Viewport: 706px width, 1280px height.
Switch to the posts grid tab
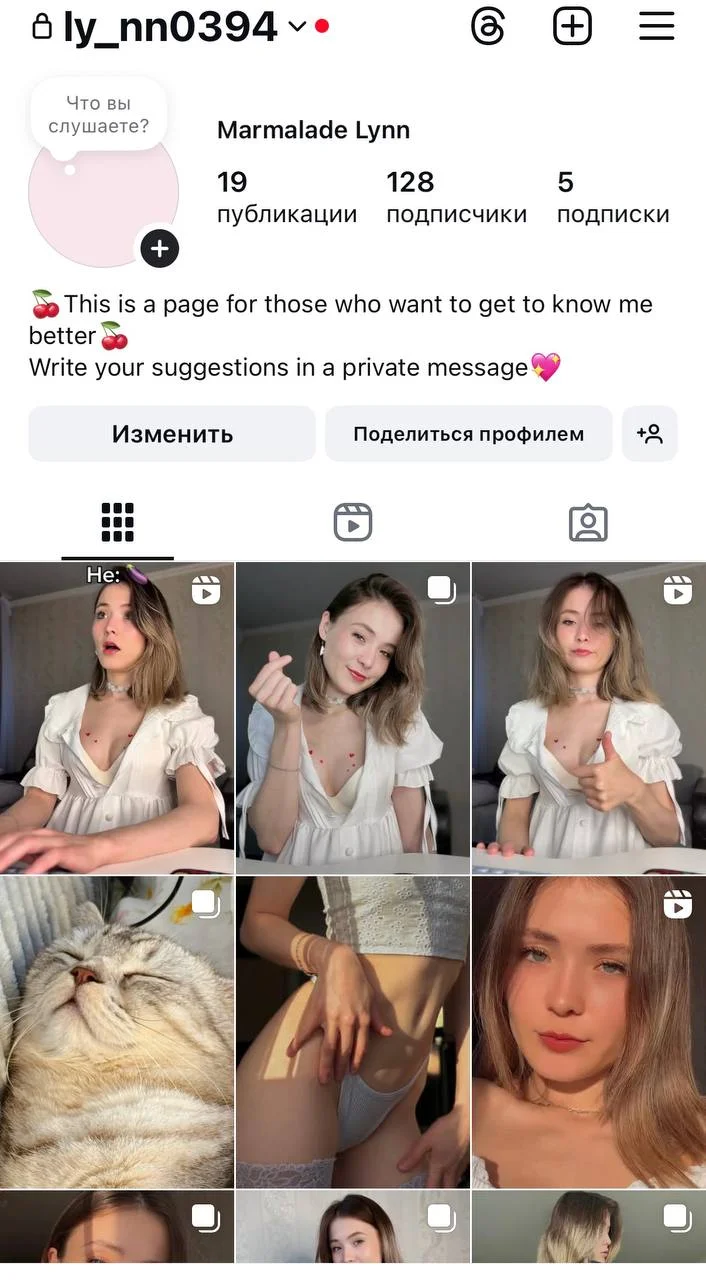117,522
